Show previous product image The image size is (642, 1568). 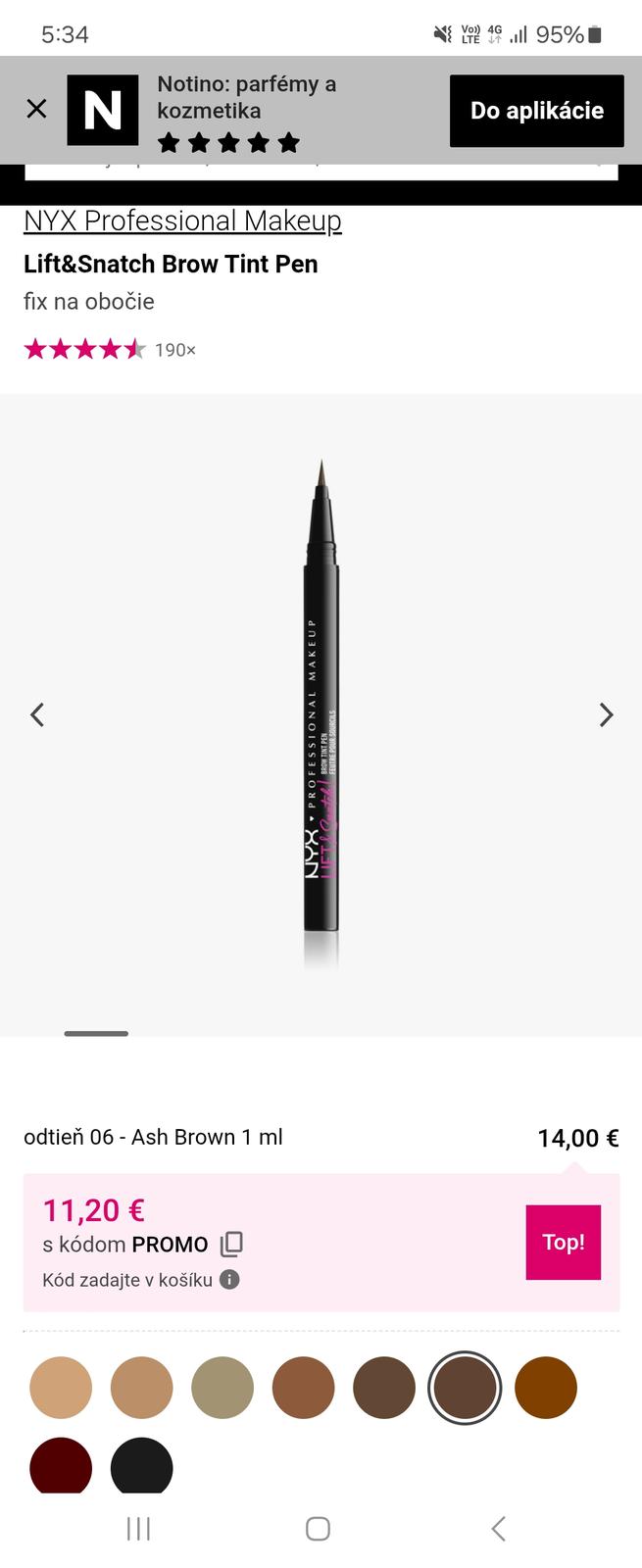coord(37,714)
